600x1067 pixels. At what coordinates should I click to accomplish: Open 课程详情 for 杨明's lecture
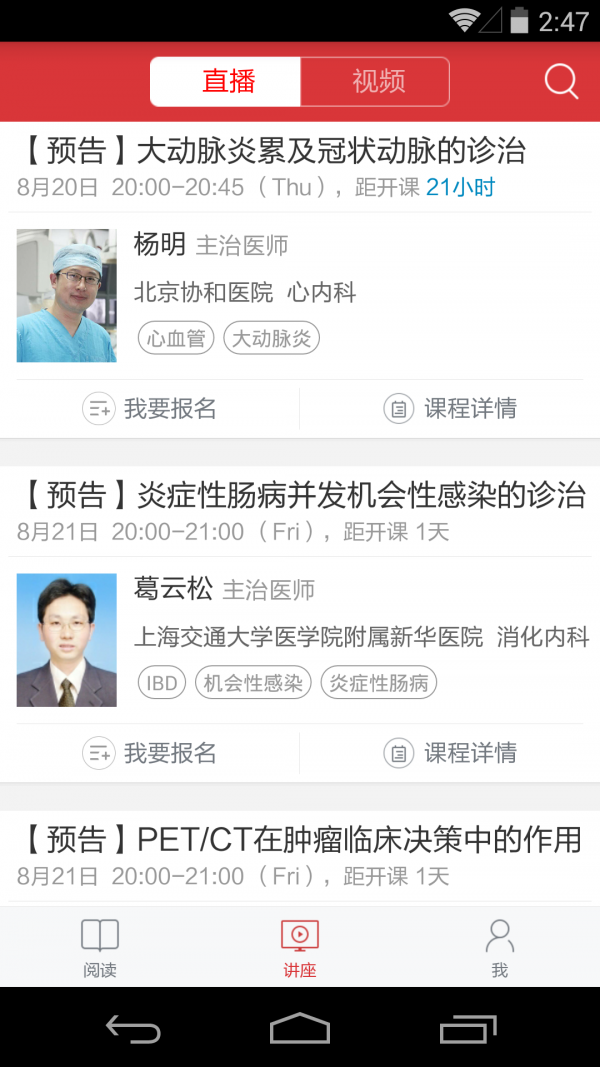(x=450, y=408)
